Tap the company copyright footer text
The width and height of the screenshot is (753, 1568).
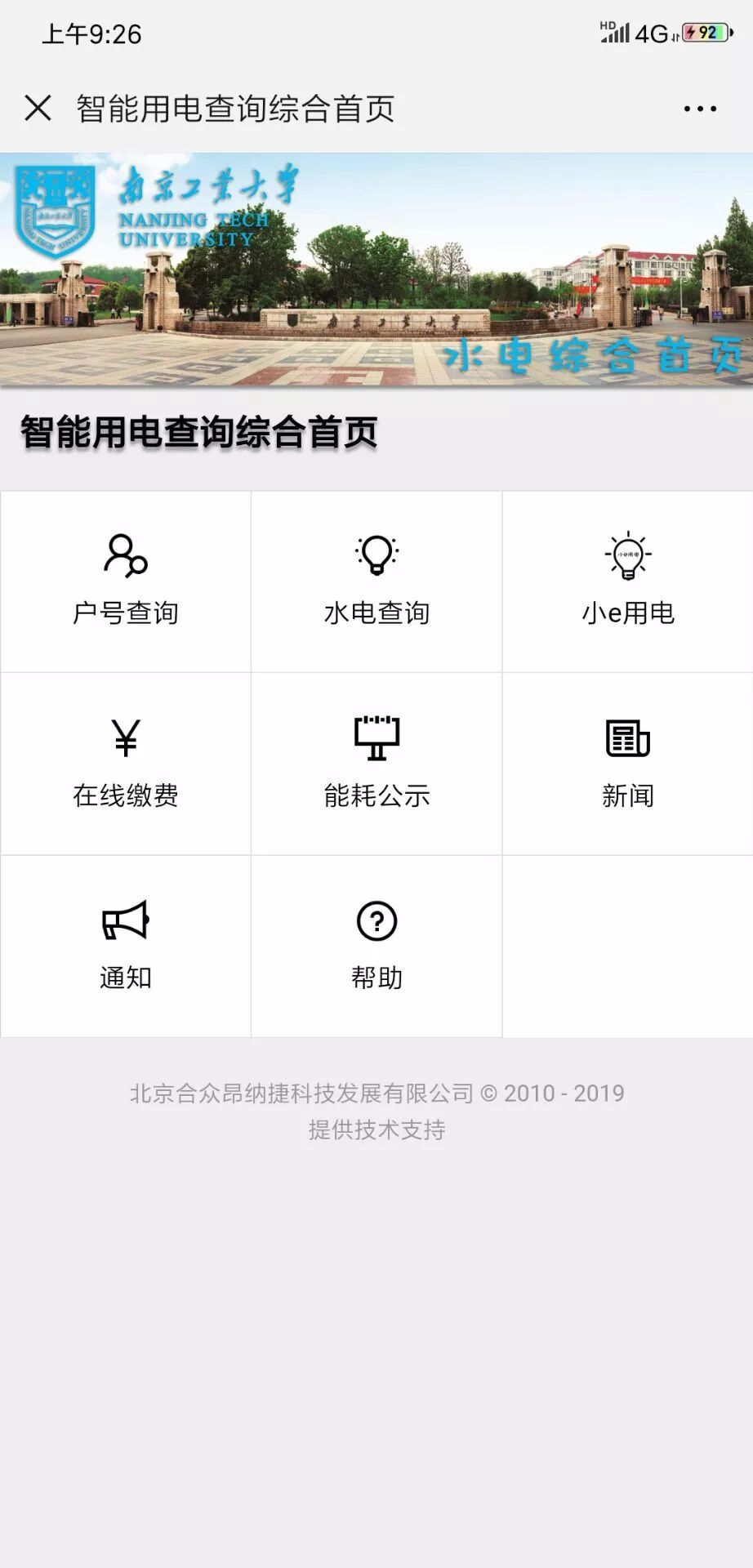pyautogui.click(x=376, y=1093)
